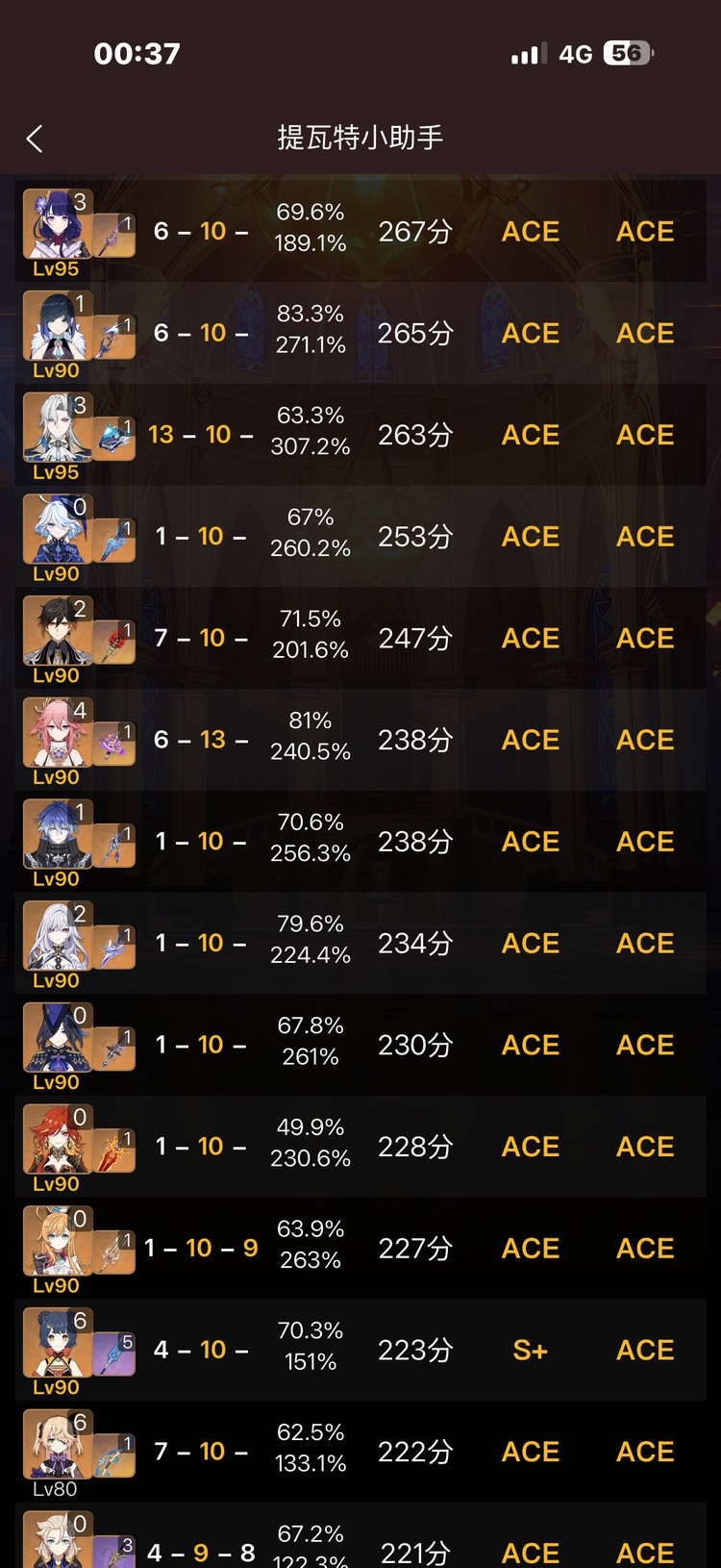Open the character row scoring 267分
The width and height of the screenshot is (721, 1568).
pos(360,231)
